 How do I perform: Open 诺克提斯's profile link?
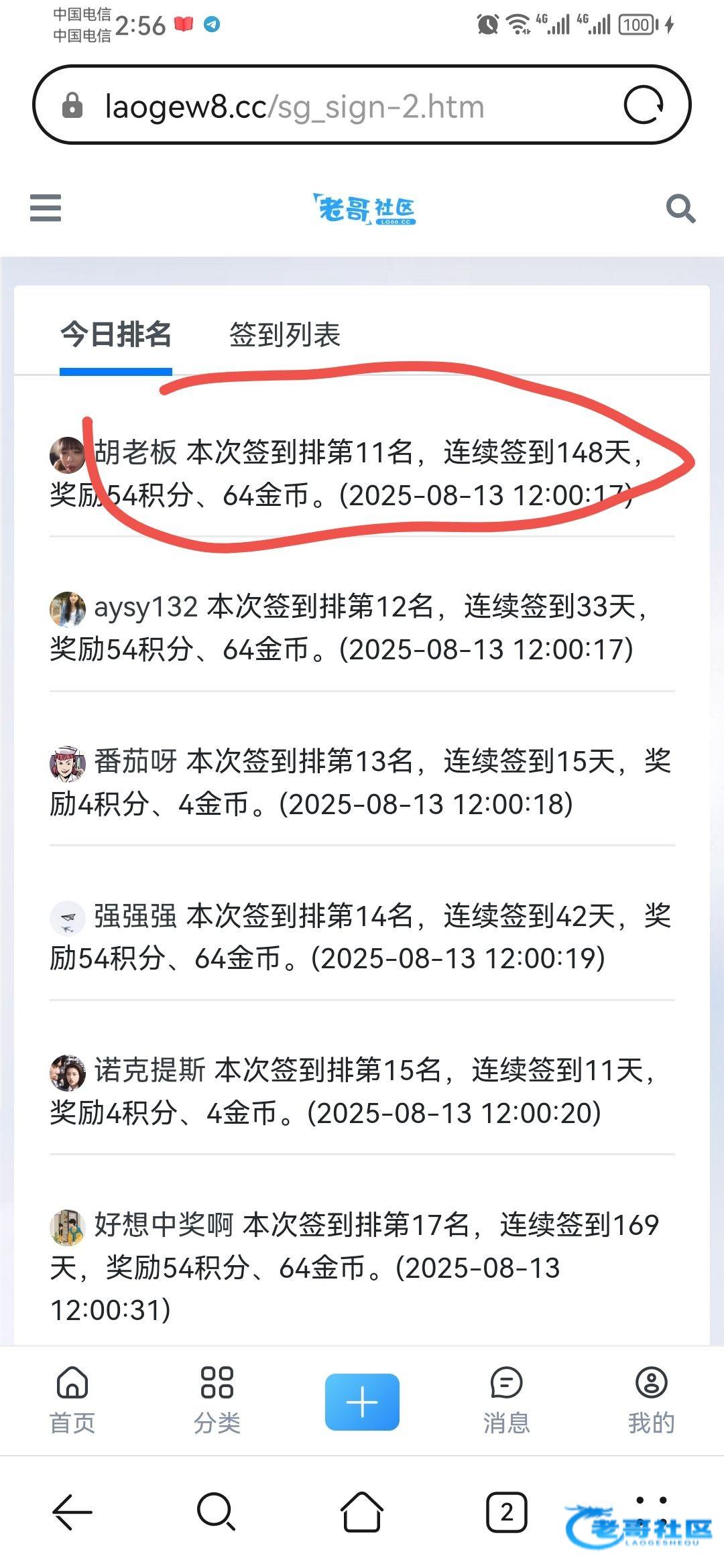coord(149,1070)
